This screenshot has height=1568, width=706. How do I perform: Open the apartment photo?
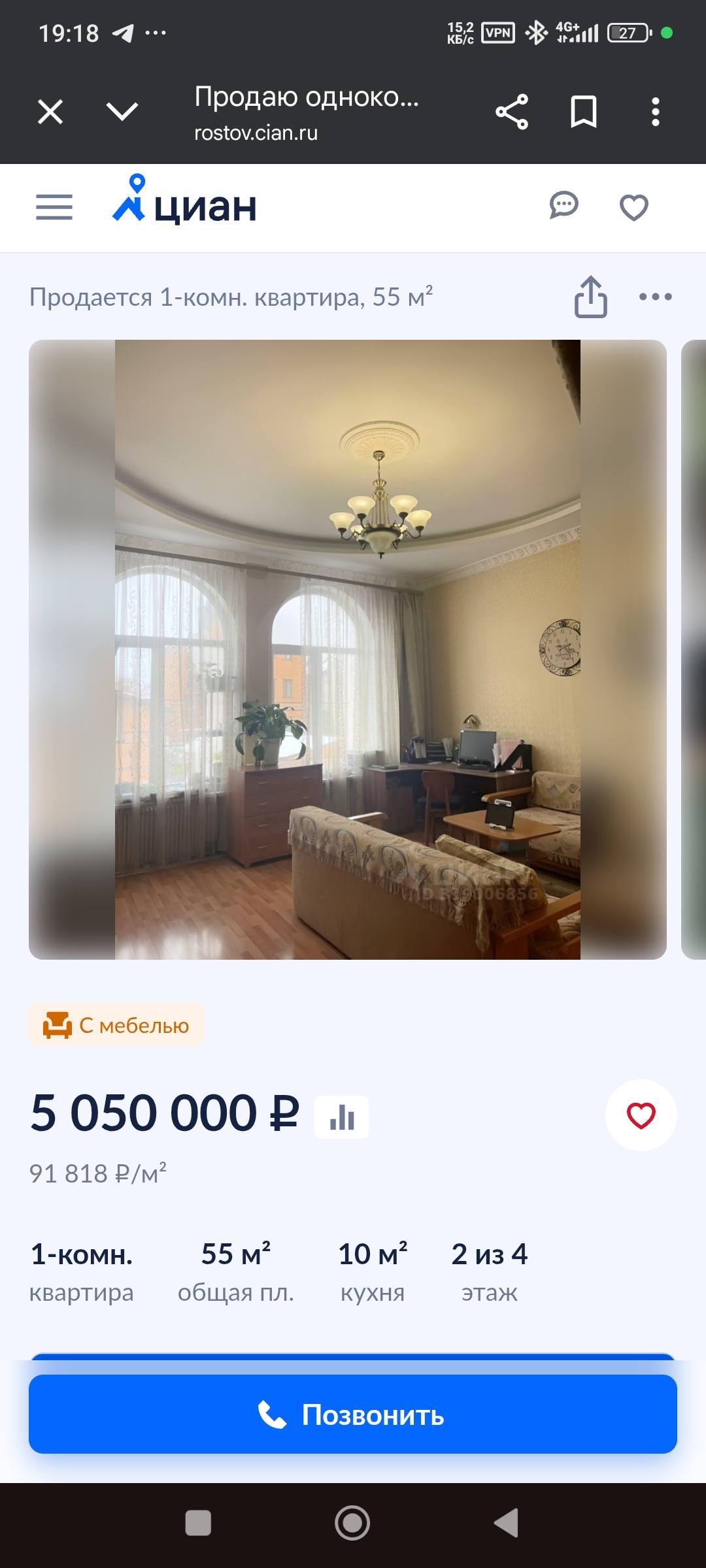(x=348, y=649)
